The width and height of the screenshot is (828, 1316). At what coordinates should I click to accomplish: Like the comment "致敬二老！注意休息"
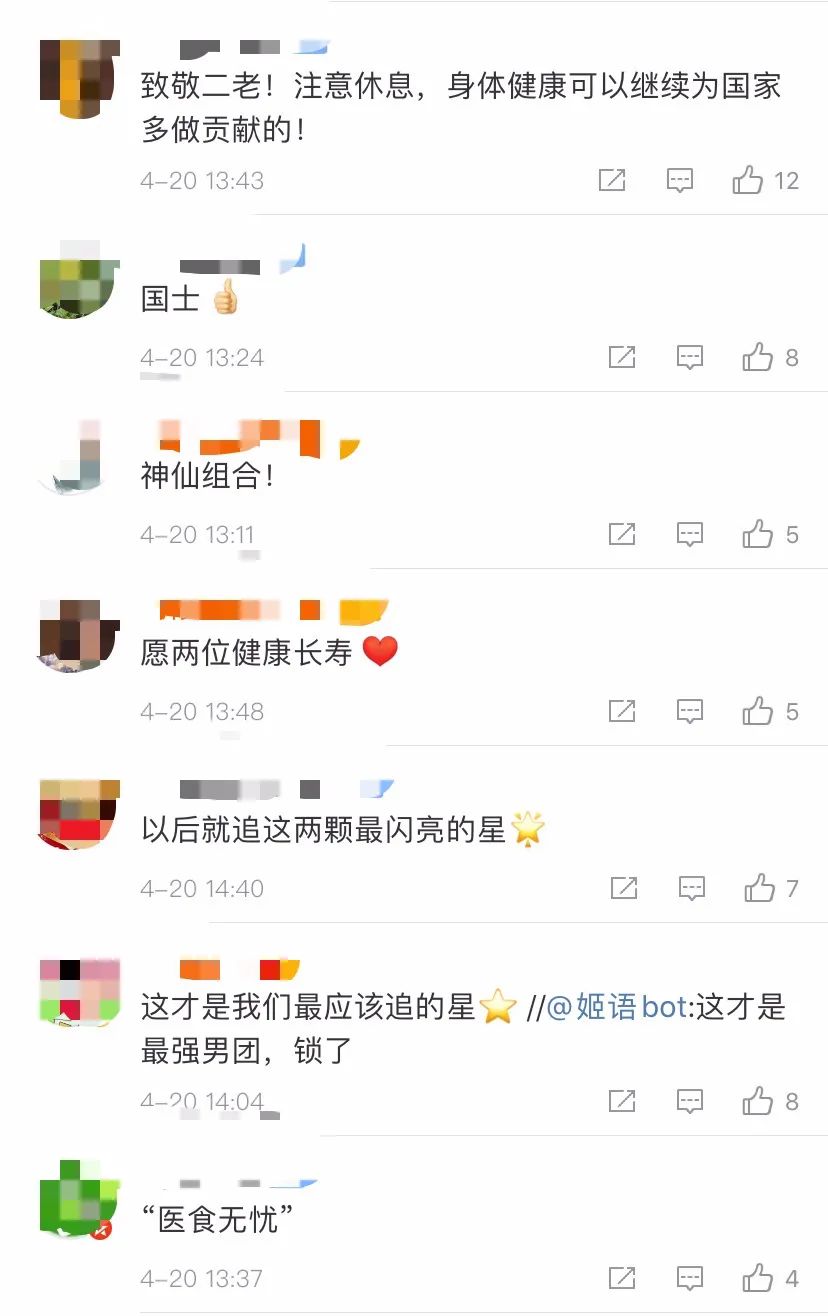click(748, 181)
